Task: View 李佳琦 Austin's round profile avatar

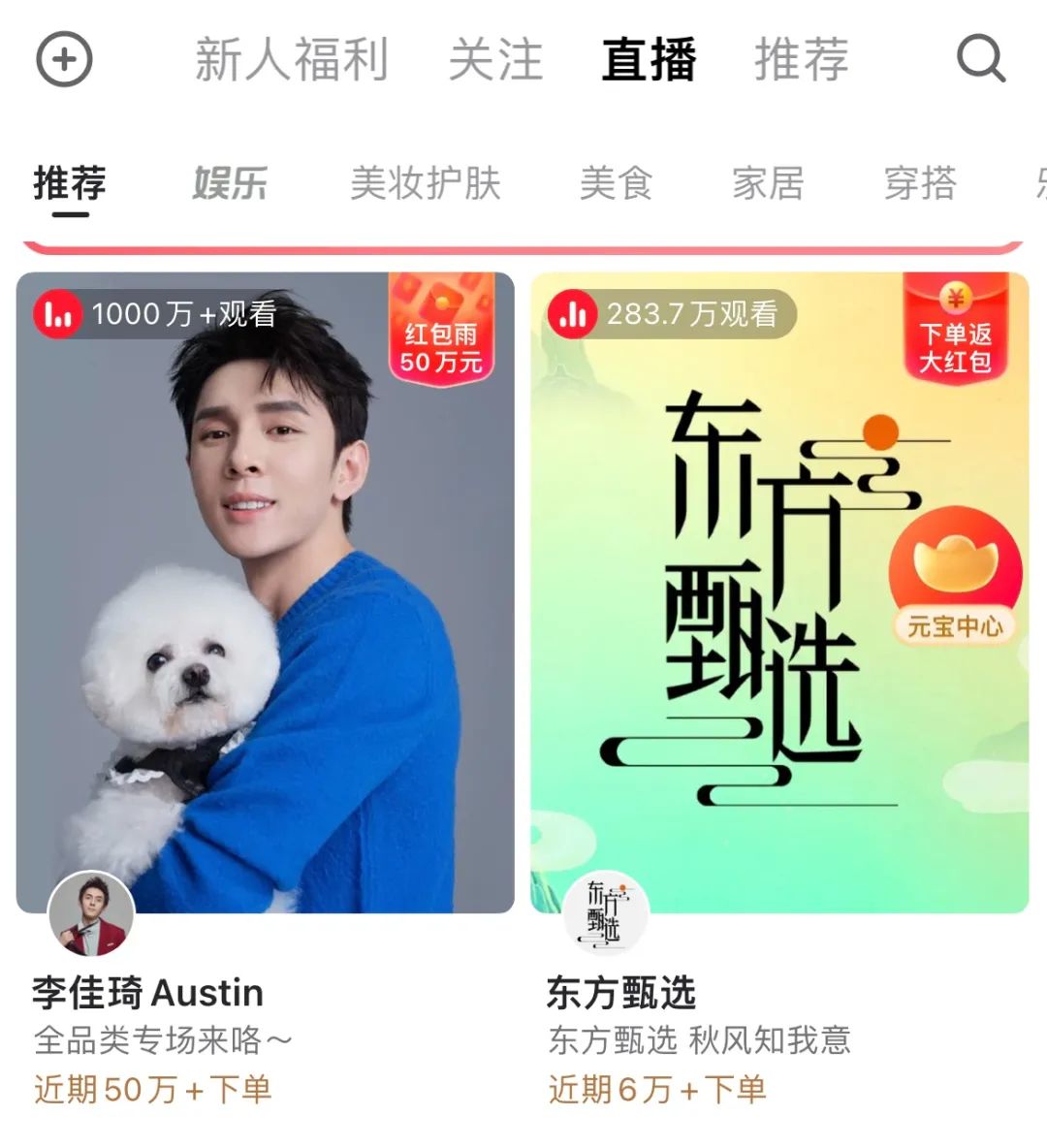Action: click(x=91, y=913)
